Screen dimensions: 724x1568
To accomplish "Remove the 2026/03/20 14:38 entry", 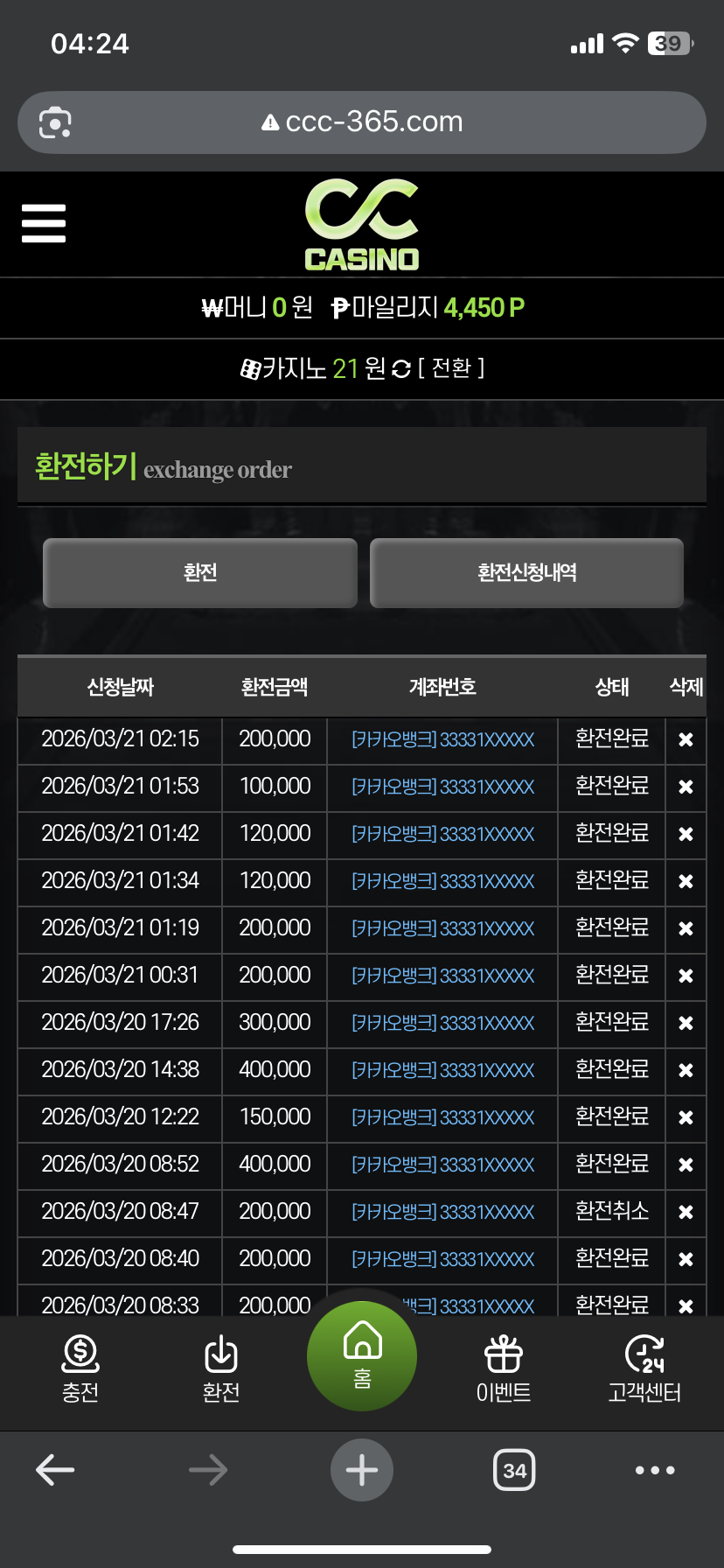I will coord(686,1071).
